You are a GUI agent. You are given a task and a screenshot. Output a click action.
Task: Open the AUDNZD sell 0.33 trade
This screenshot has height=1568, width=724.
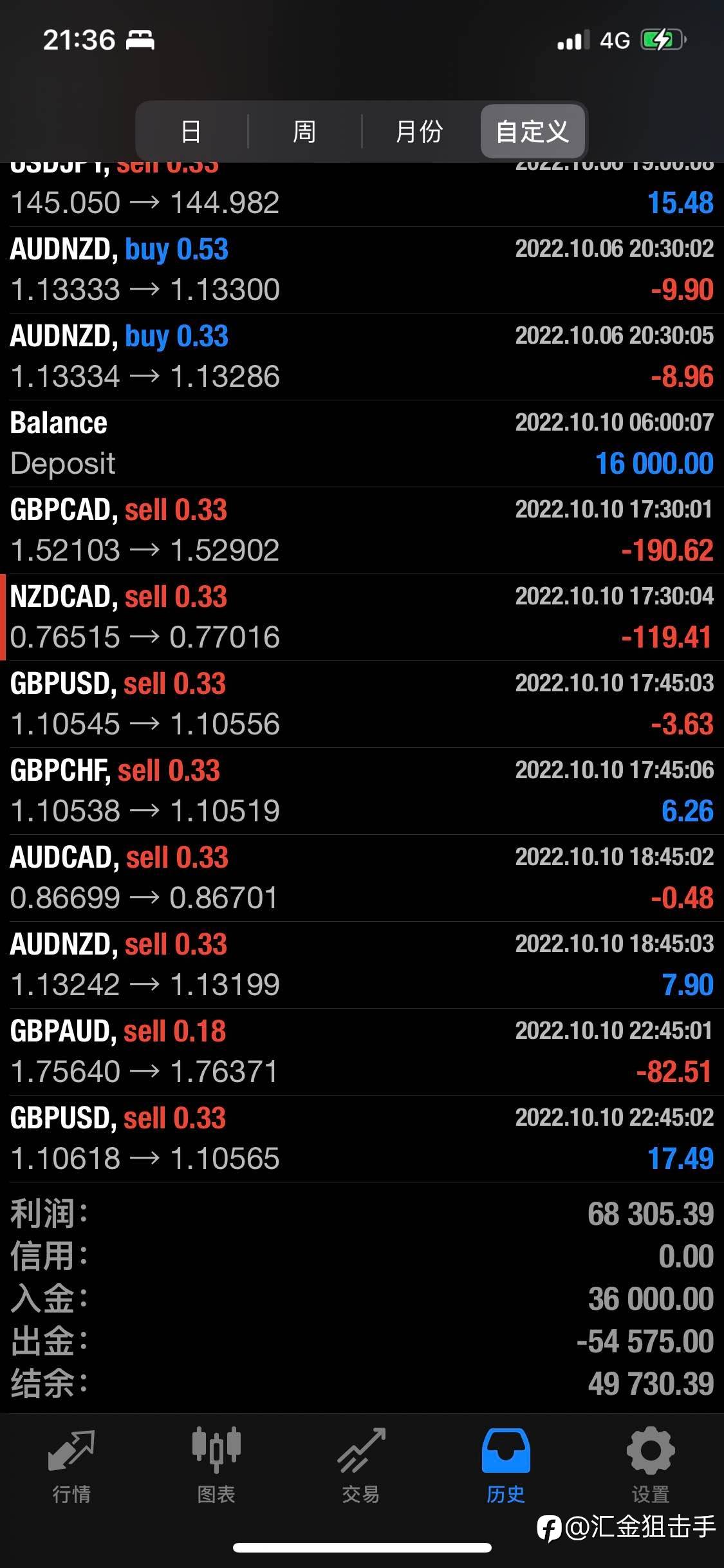pyautogui.click(x=362, y=965)
